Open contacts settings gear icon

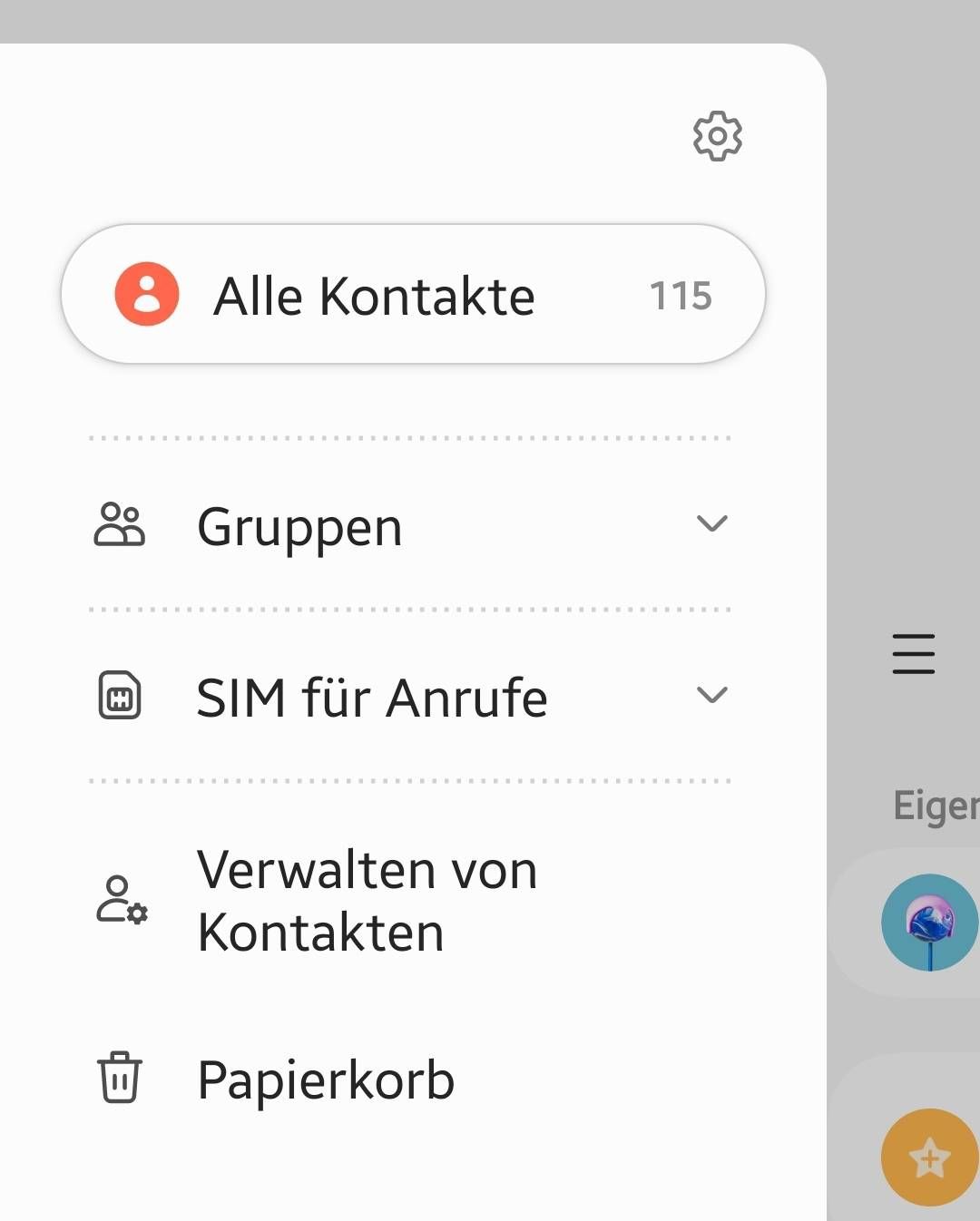coord(717,137)
